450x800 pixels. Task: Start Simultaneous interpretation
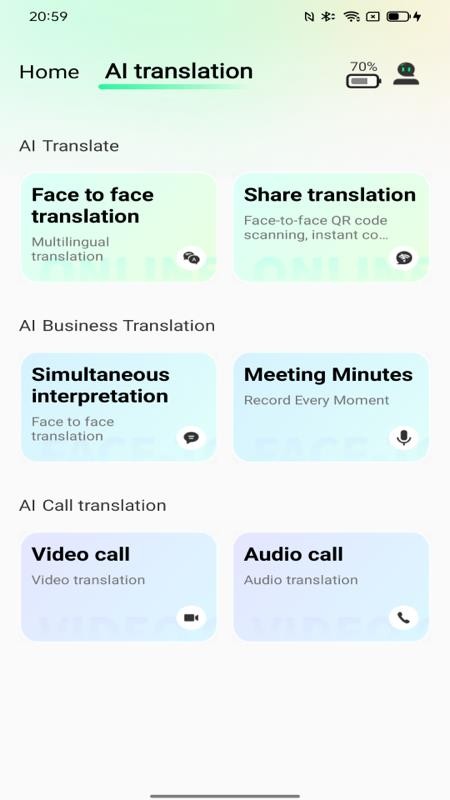118,407
